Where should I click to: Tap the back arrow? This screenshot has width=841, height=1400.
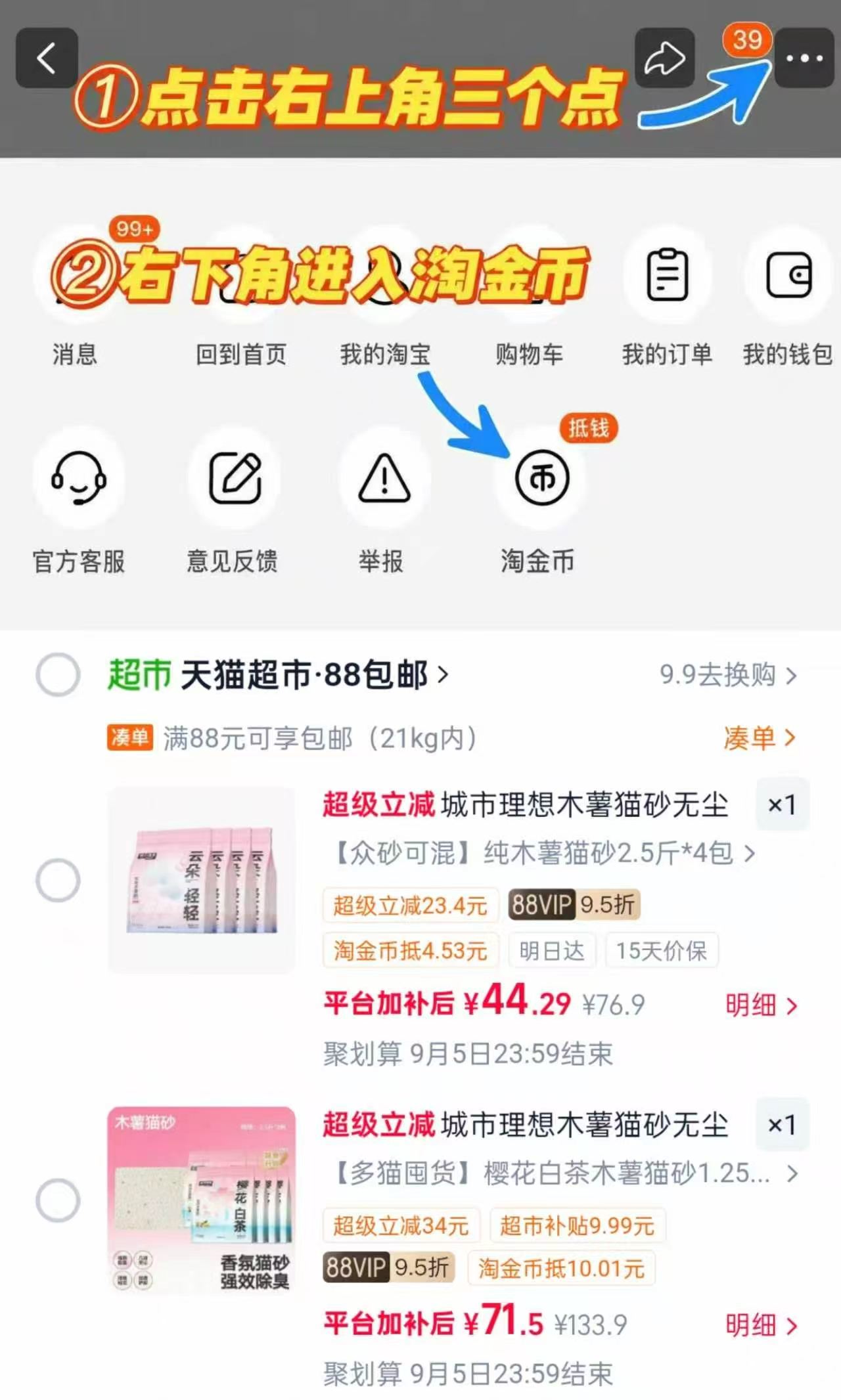coord(47,58)
